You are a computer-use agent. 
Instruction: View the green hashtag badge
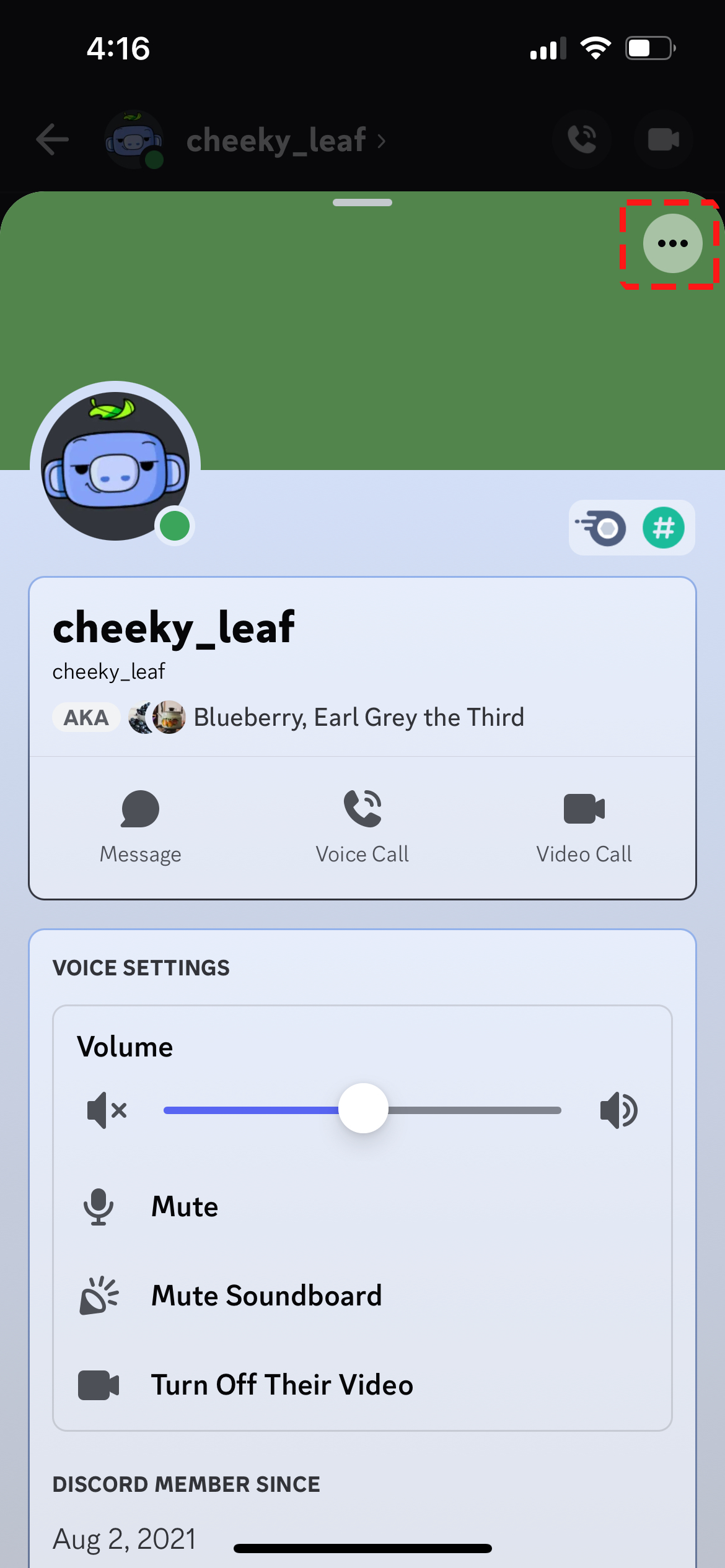663,528
